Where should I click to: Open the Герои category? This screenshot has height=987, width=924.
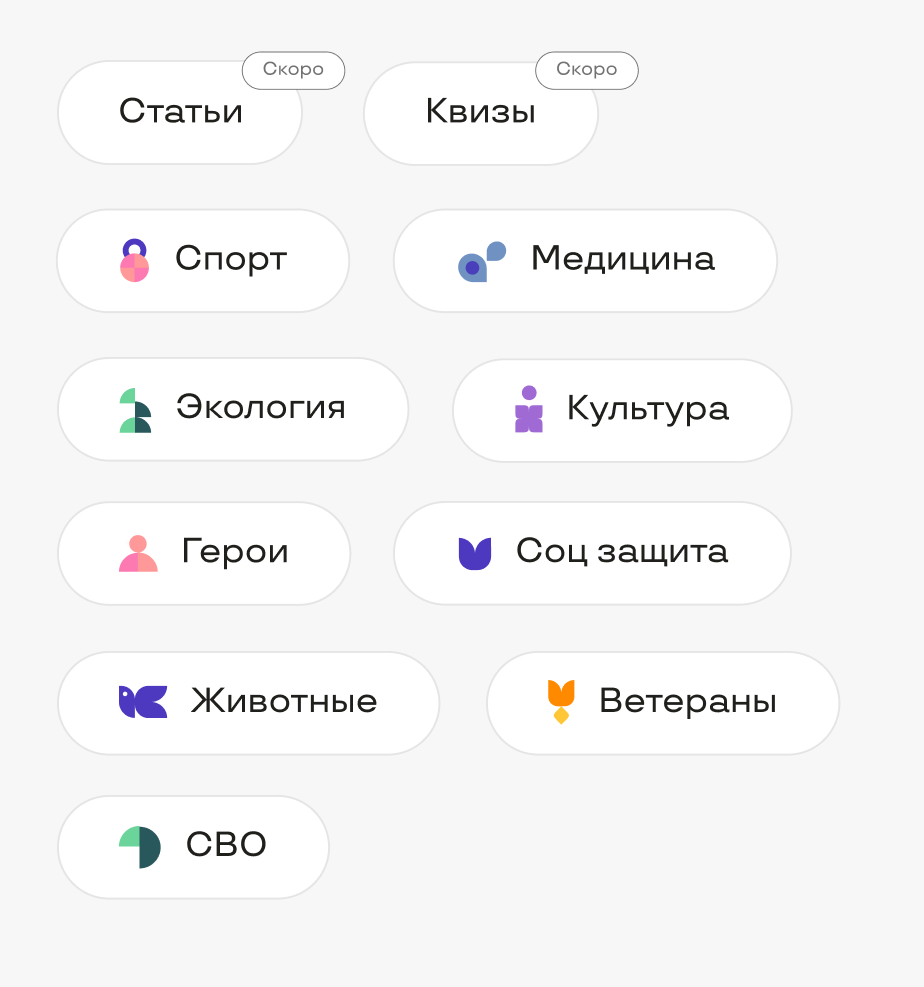[x=204, y=553]
